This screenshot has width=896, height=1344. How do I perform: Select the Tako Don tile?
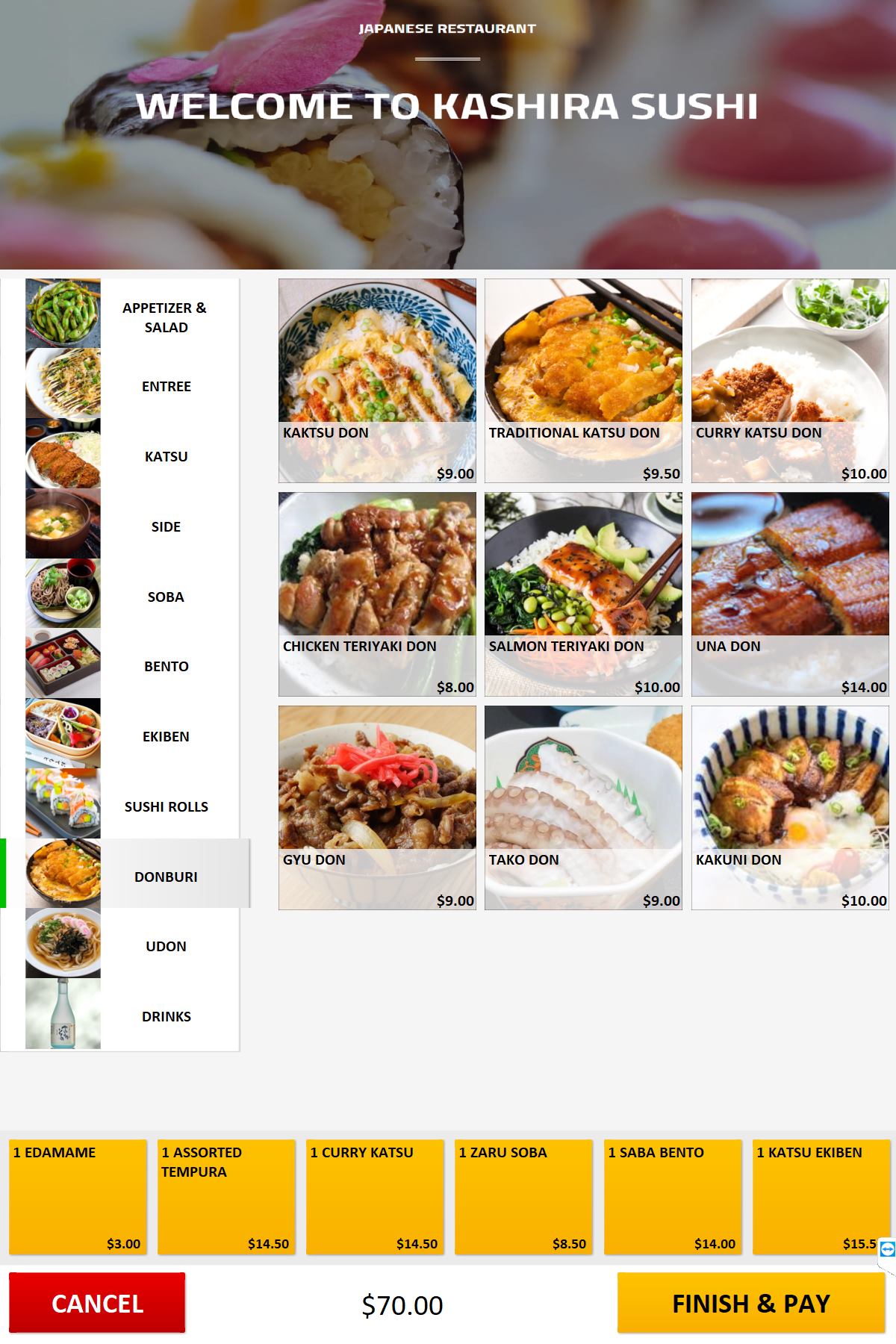coord(583,808)
